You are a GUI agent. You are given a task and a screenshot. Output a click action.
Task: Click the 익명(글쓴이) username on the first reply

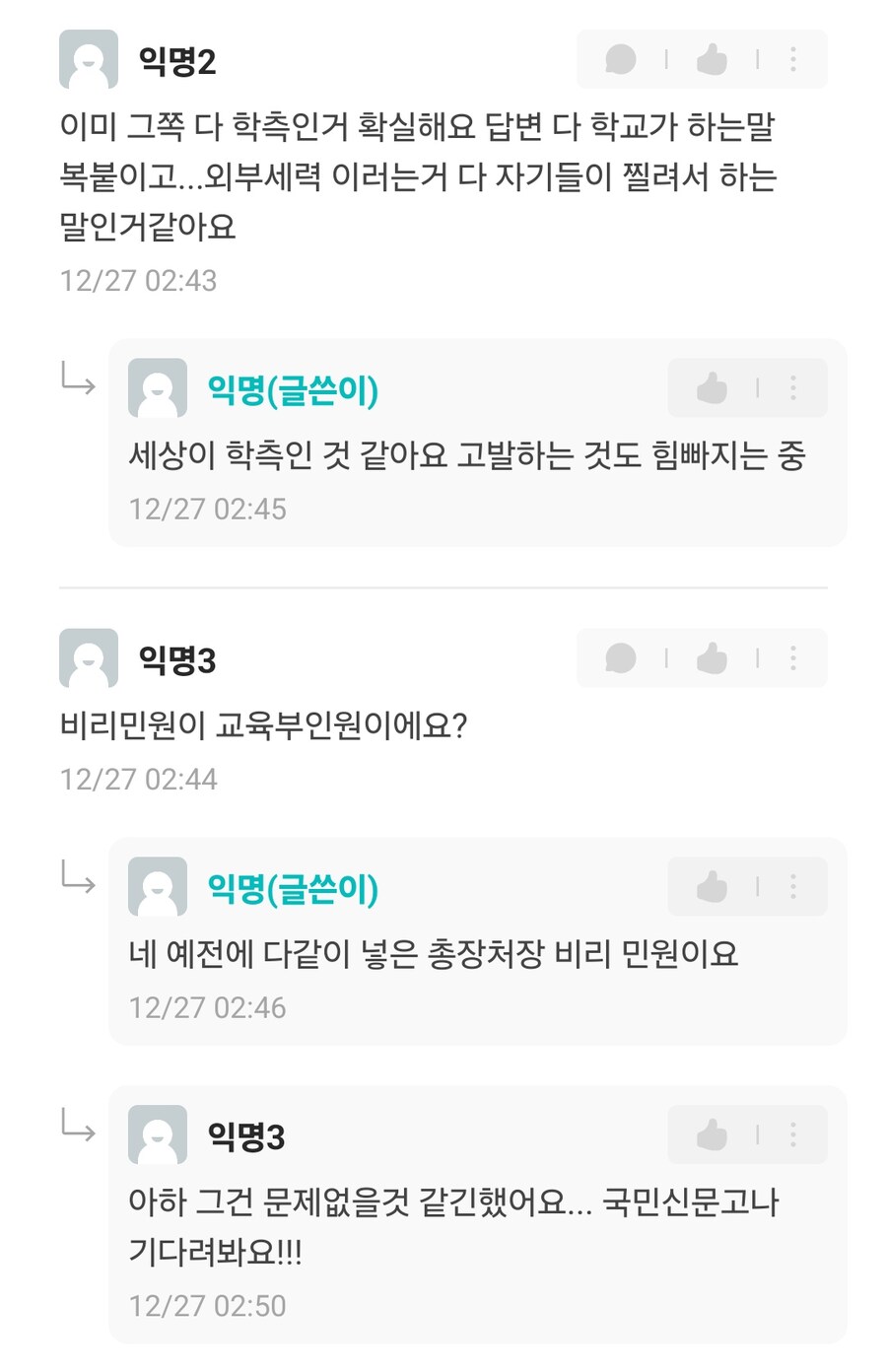(291, 390)
